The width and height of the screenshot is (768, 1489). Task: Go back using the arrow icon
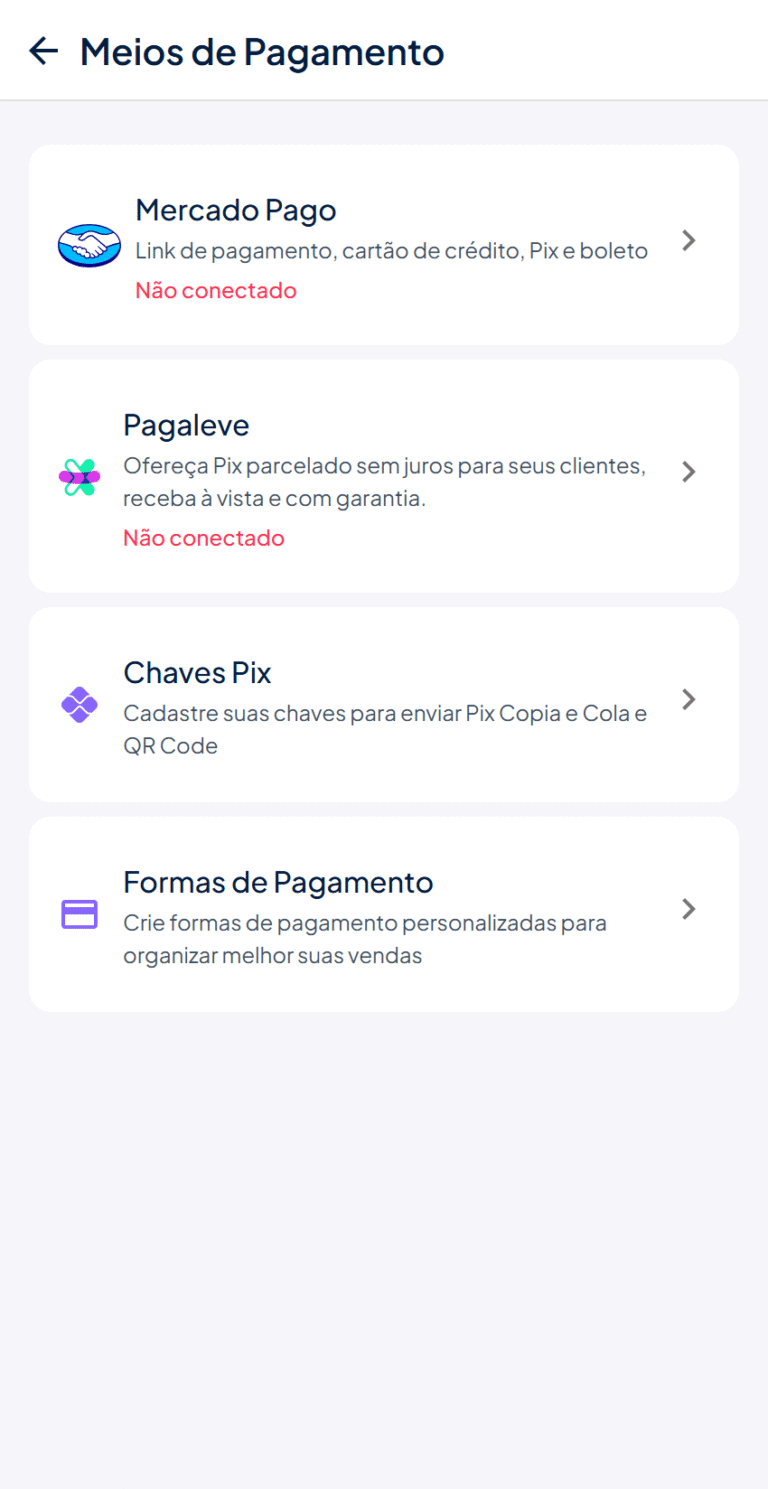pos(44,51)
